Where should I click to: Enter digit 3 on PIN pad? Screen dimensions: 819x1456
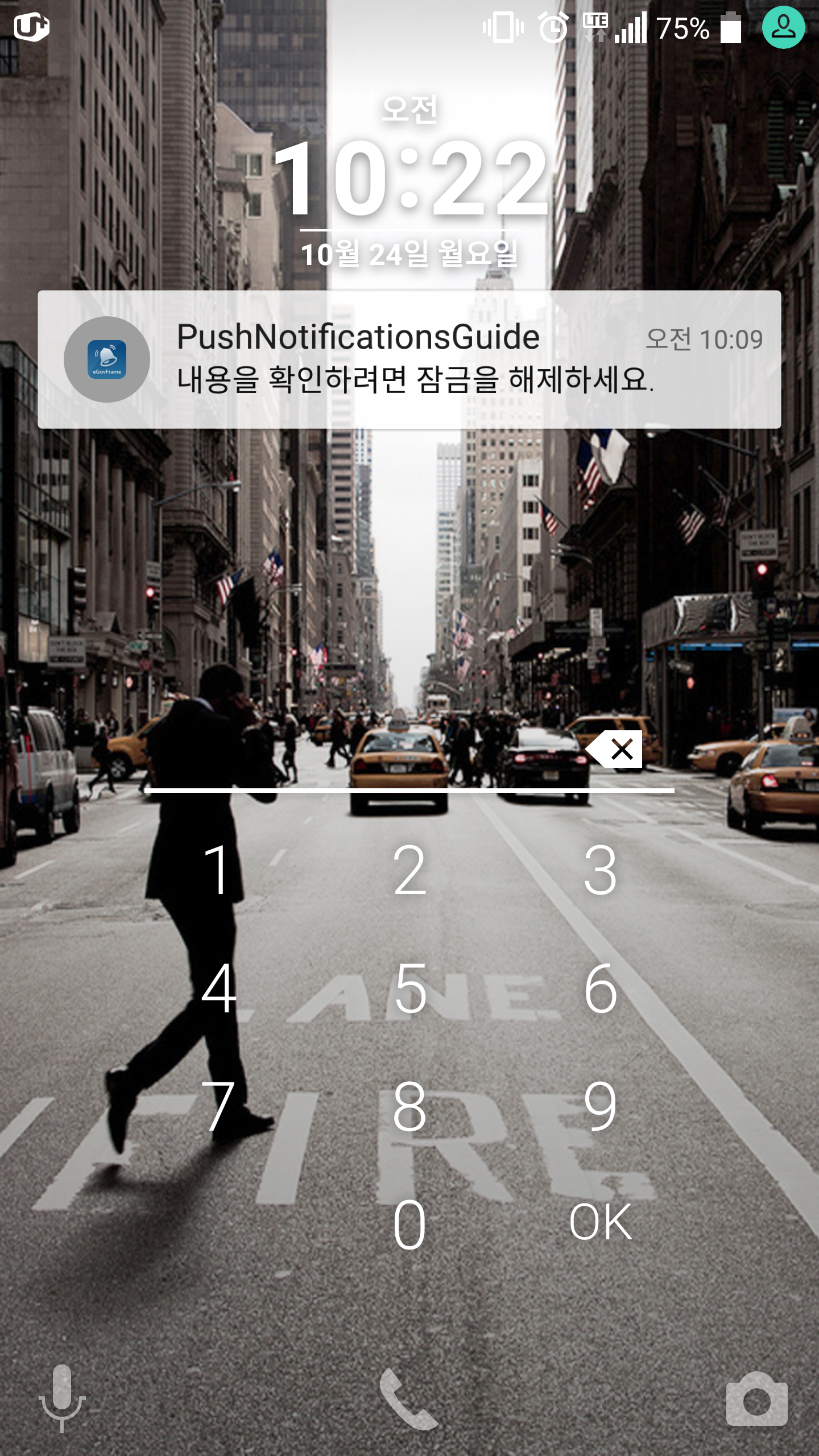click(601, 870)
